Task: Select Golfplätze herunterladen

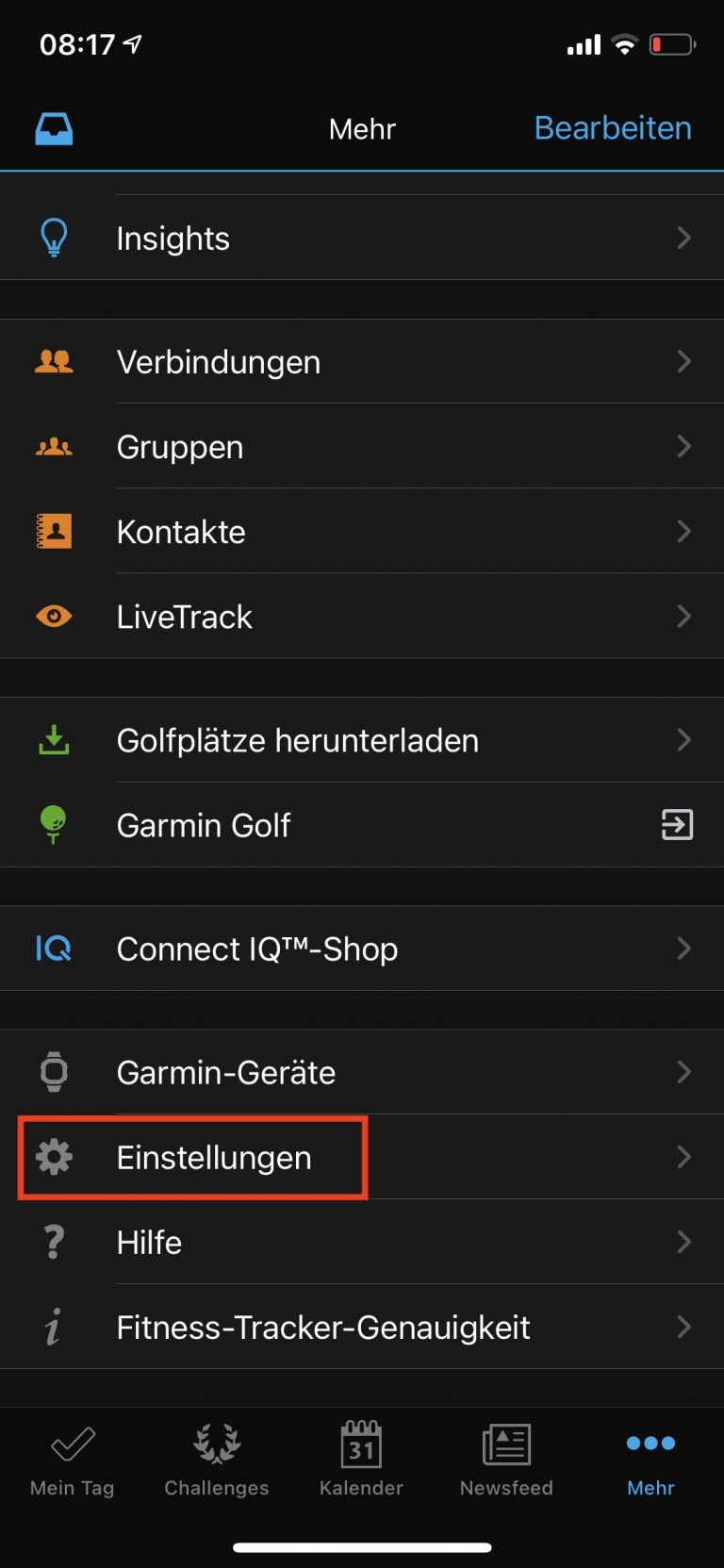Action: pyautogui.click(x=362, y=740)
